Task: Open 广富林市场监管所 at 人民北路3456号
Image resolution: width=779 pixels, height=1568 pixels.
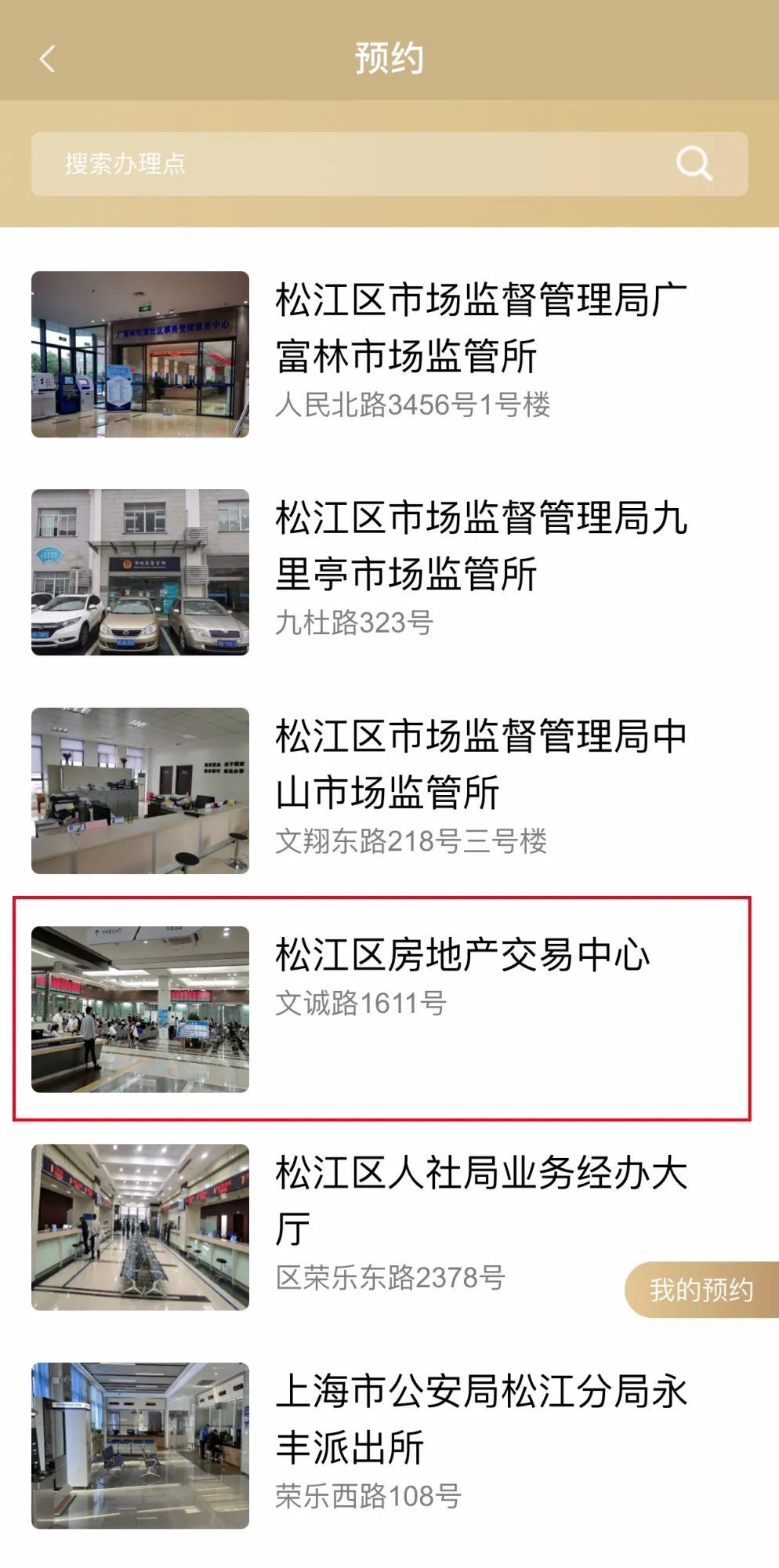Action: pos(480,328)
